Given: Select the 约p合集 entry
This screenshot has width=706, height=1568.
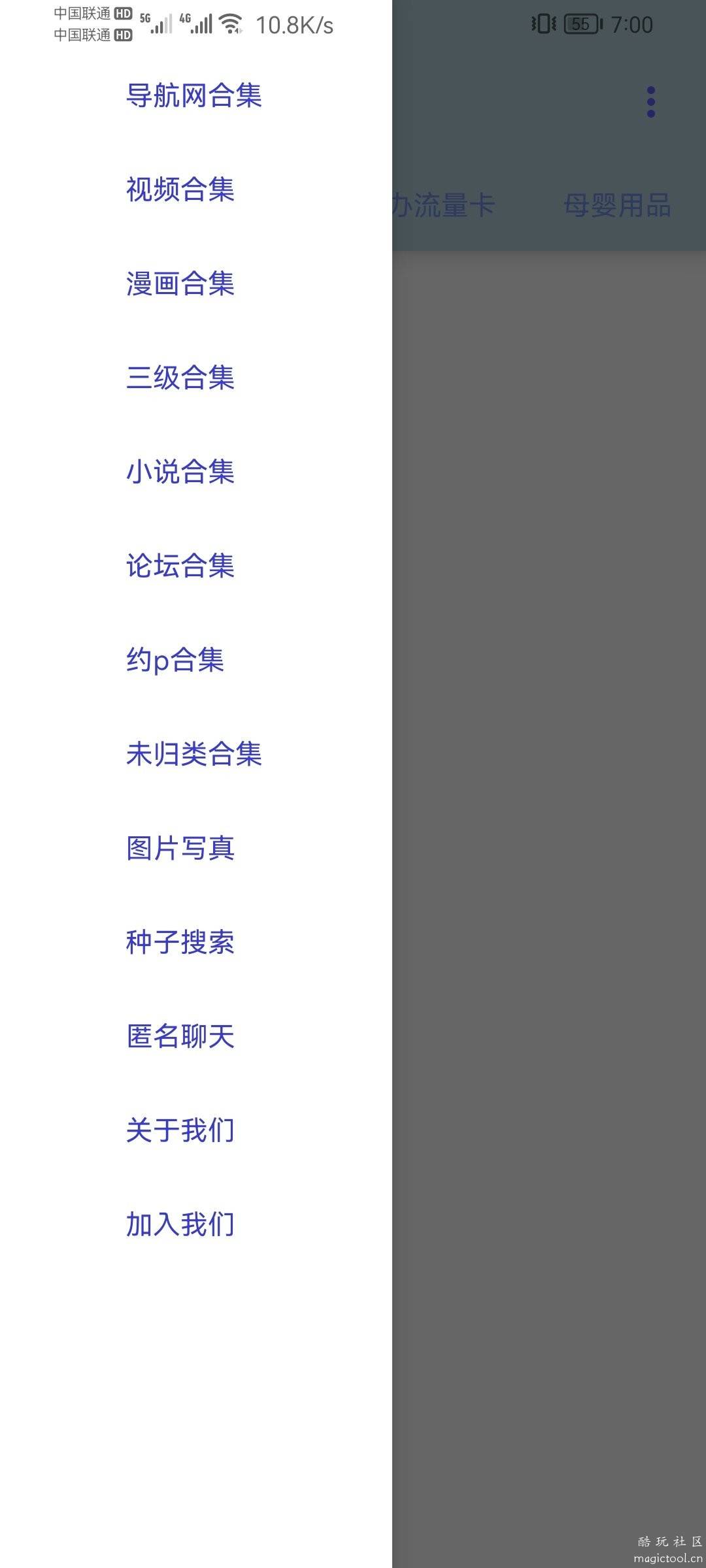Looking at the screenshot, I should [175, 660].
